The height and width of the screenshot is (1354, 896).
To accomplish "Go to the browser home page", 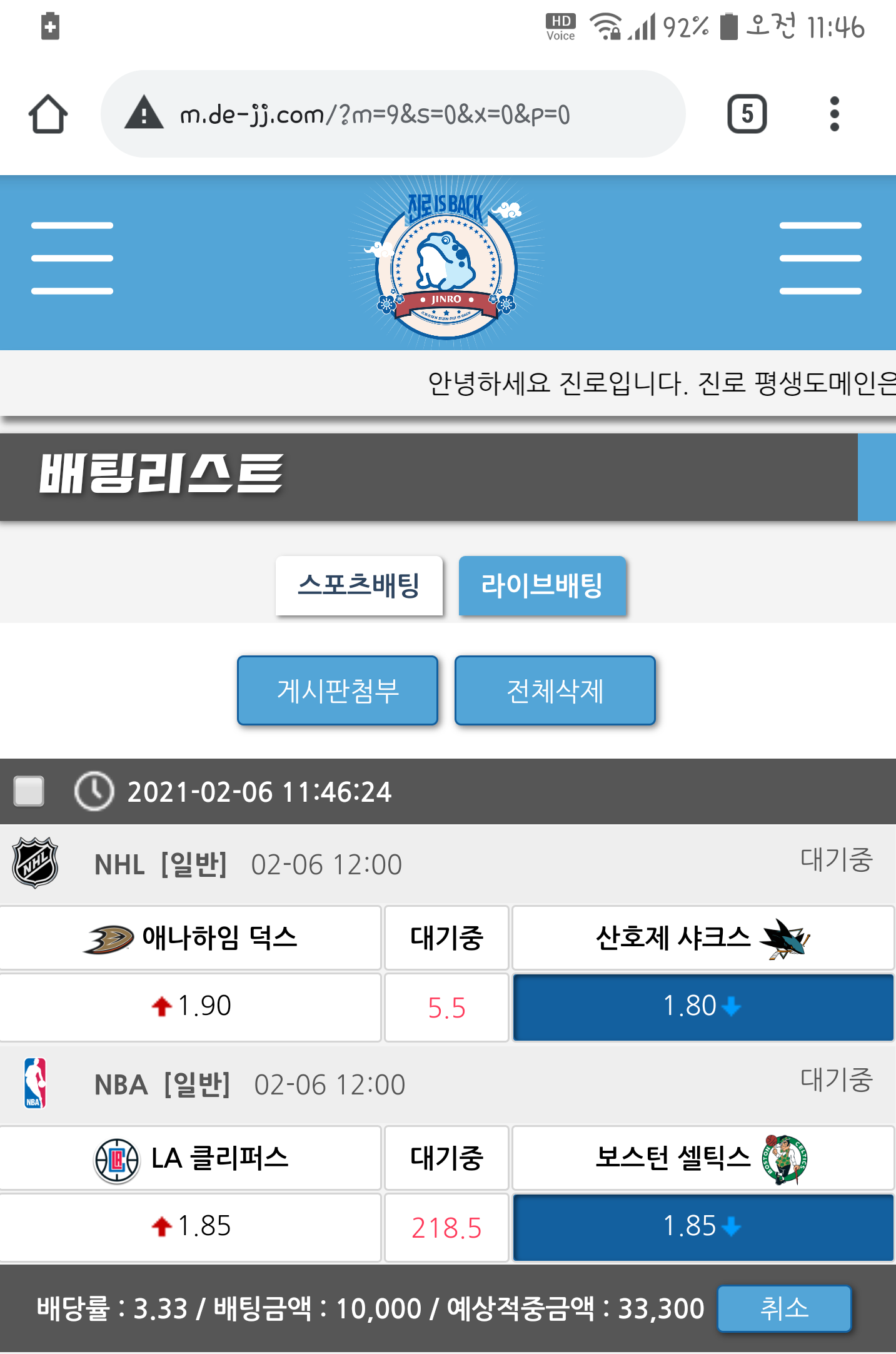I will click(48, 114).
